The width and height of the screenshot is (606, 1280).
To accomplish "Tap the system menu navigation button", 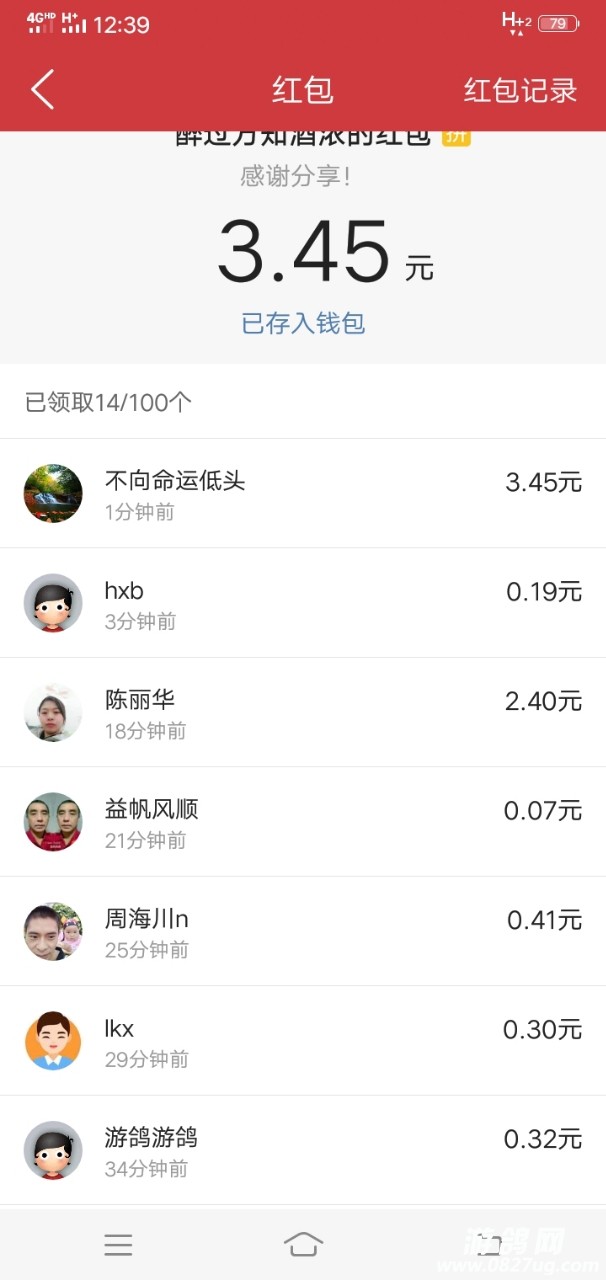I will (x=118, y=1244).
